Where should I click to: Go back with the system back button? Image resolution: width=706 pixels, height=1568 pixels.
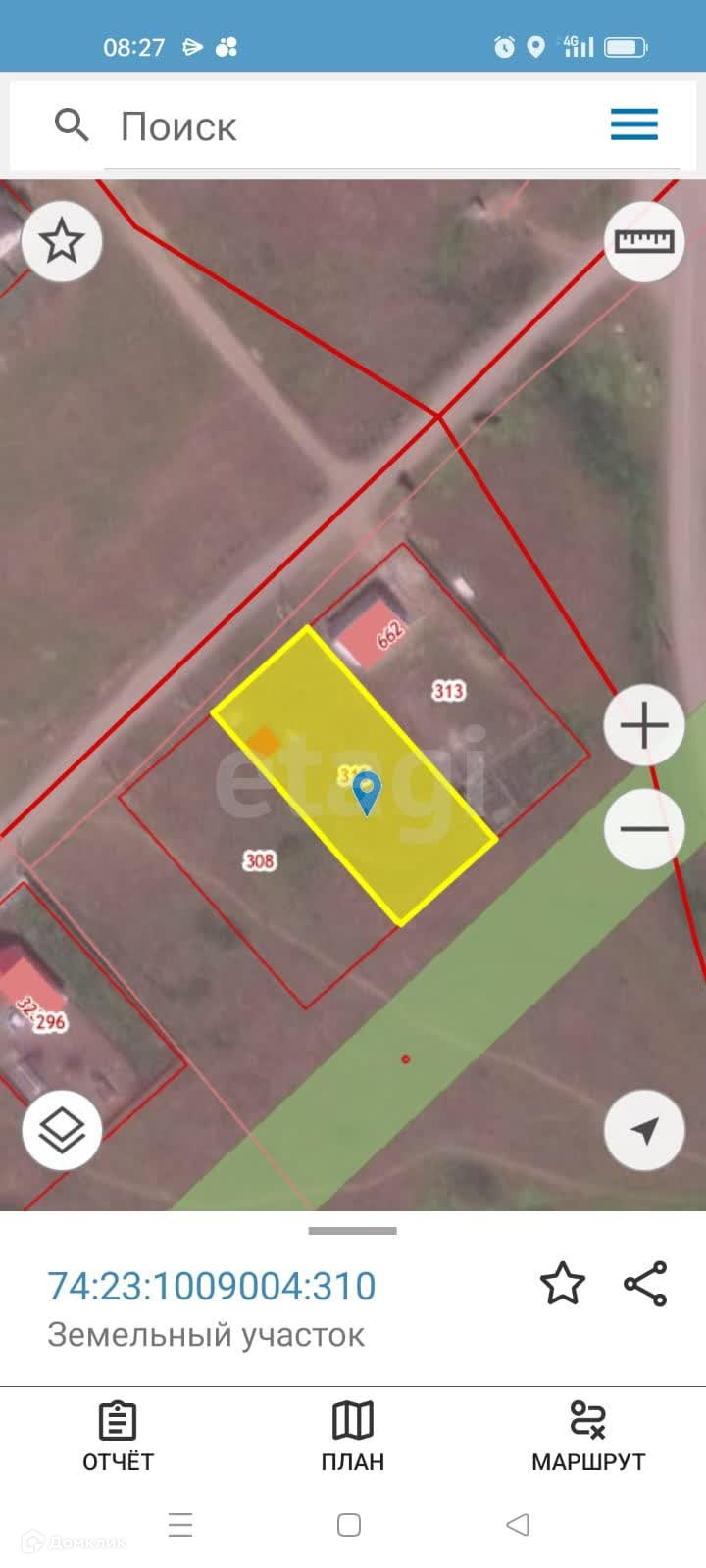(x=518, y=1525)
